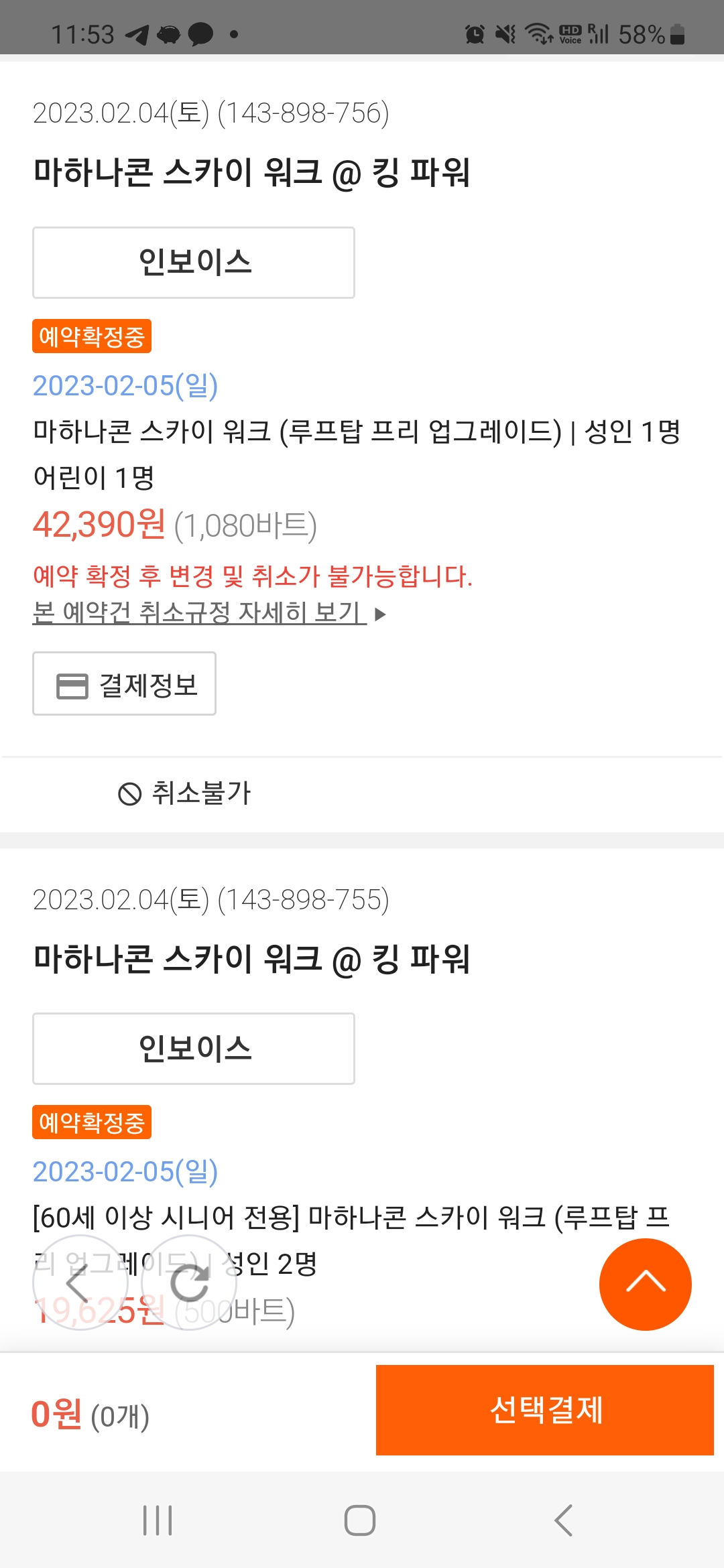
Task: Open 인보이스 for booking 143-898-755
Action: 194,1049
